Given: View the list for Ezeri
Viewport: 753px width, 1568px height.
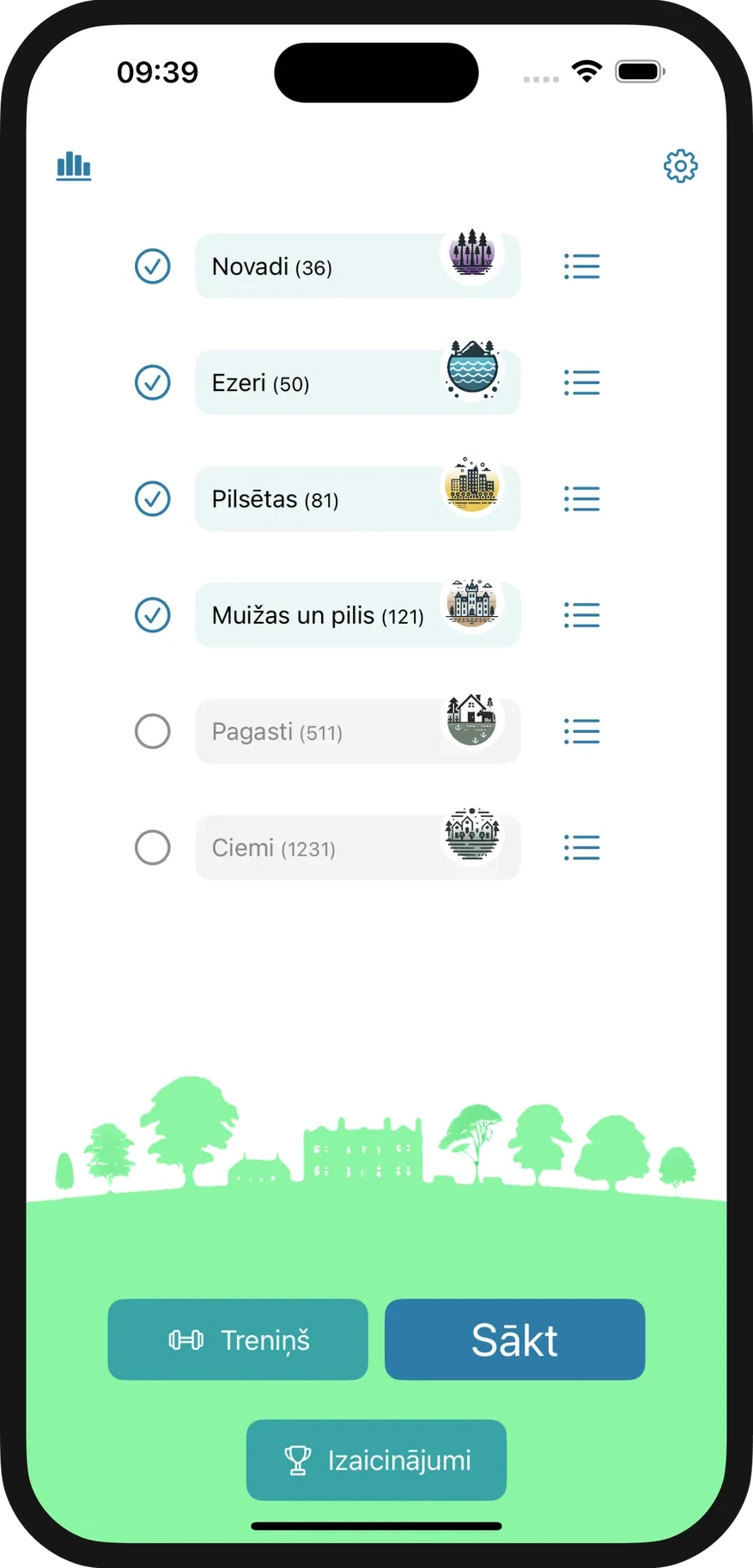Looking at the screenshot, I should [581, 382].
